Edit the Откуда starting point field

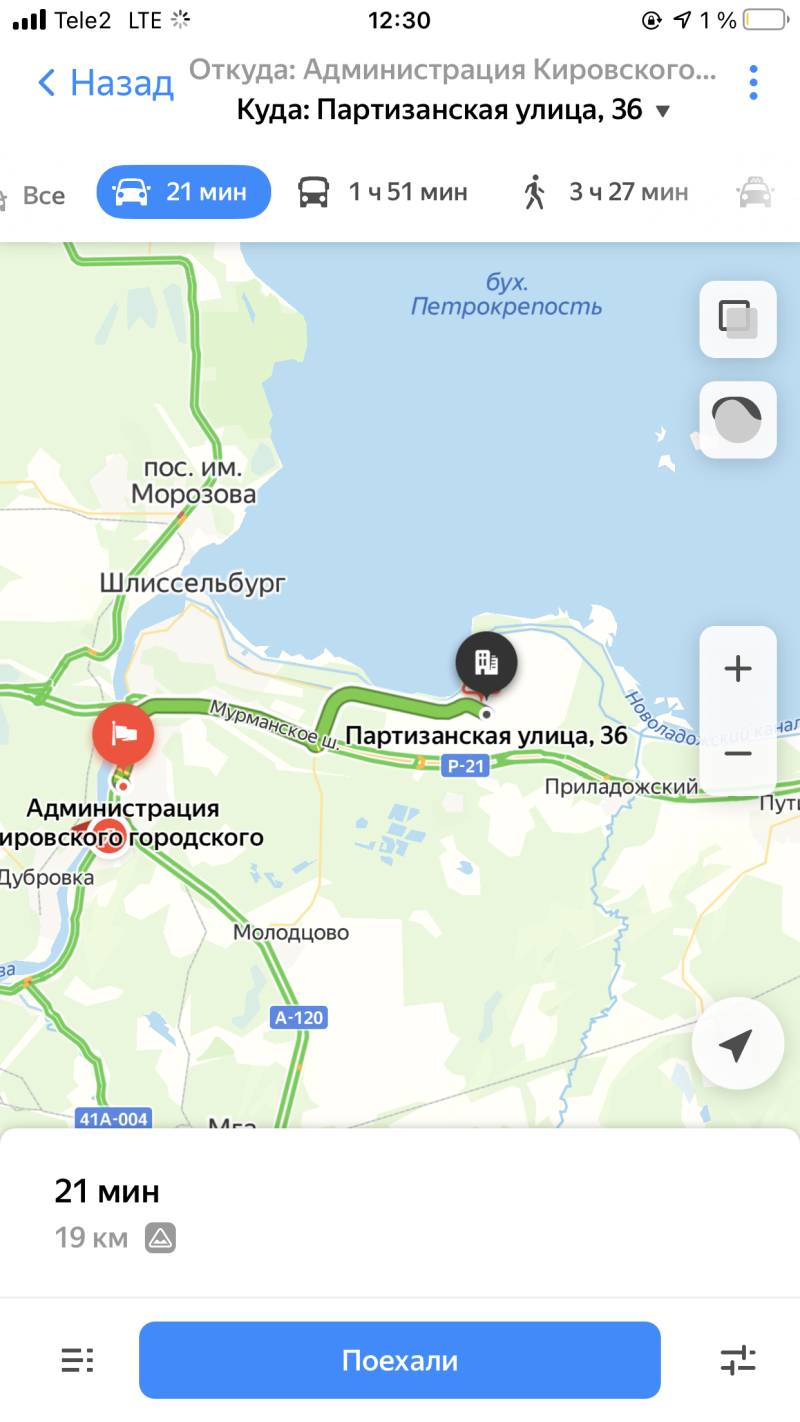click(x=452, y=70)
